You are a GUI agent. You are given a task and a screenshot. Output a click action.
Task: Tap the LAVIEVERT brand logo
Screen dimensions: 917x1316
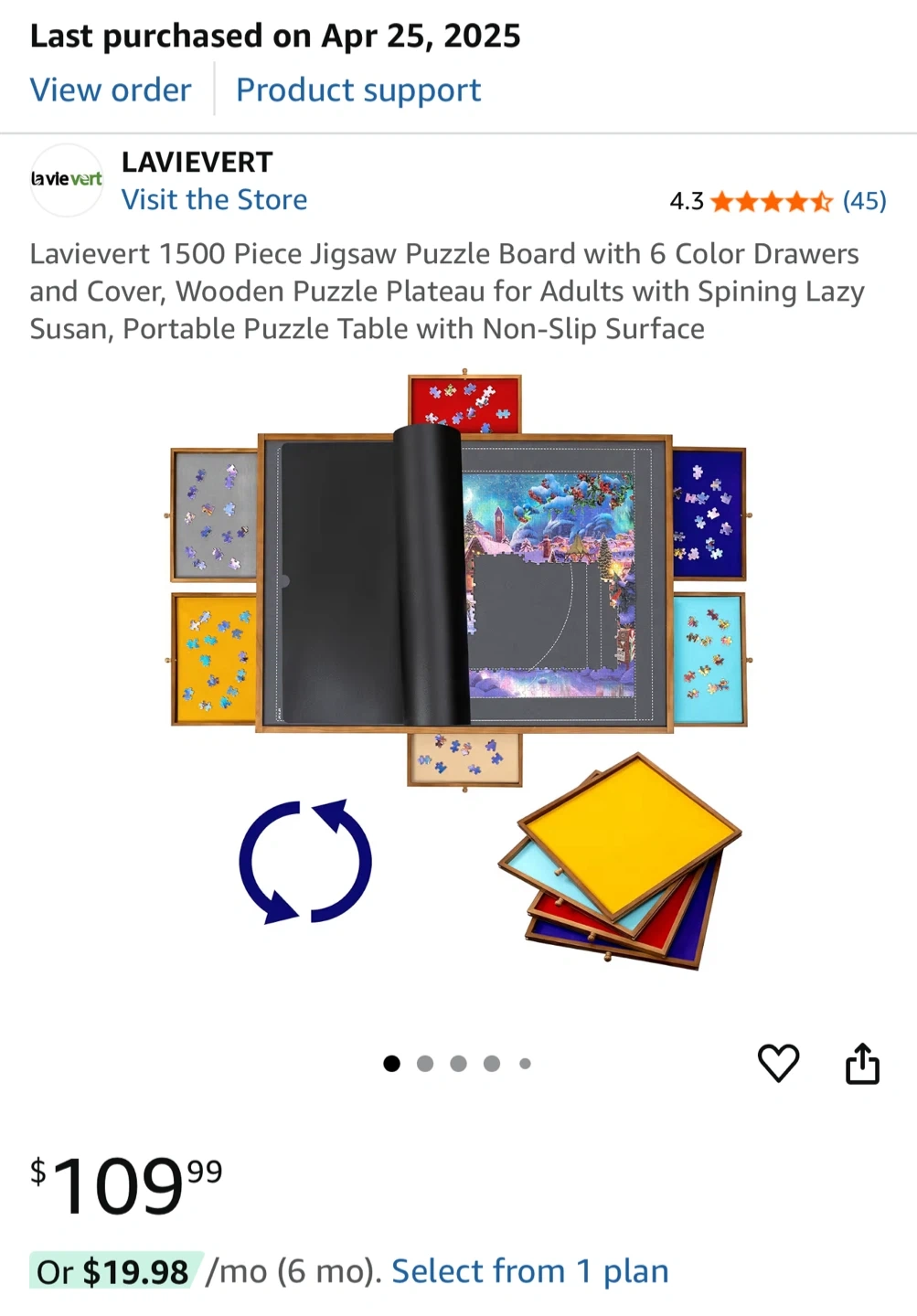67,180
